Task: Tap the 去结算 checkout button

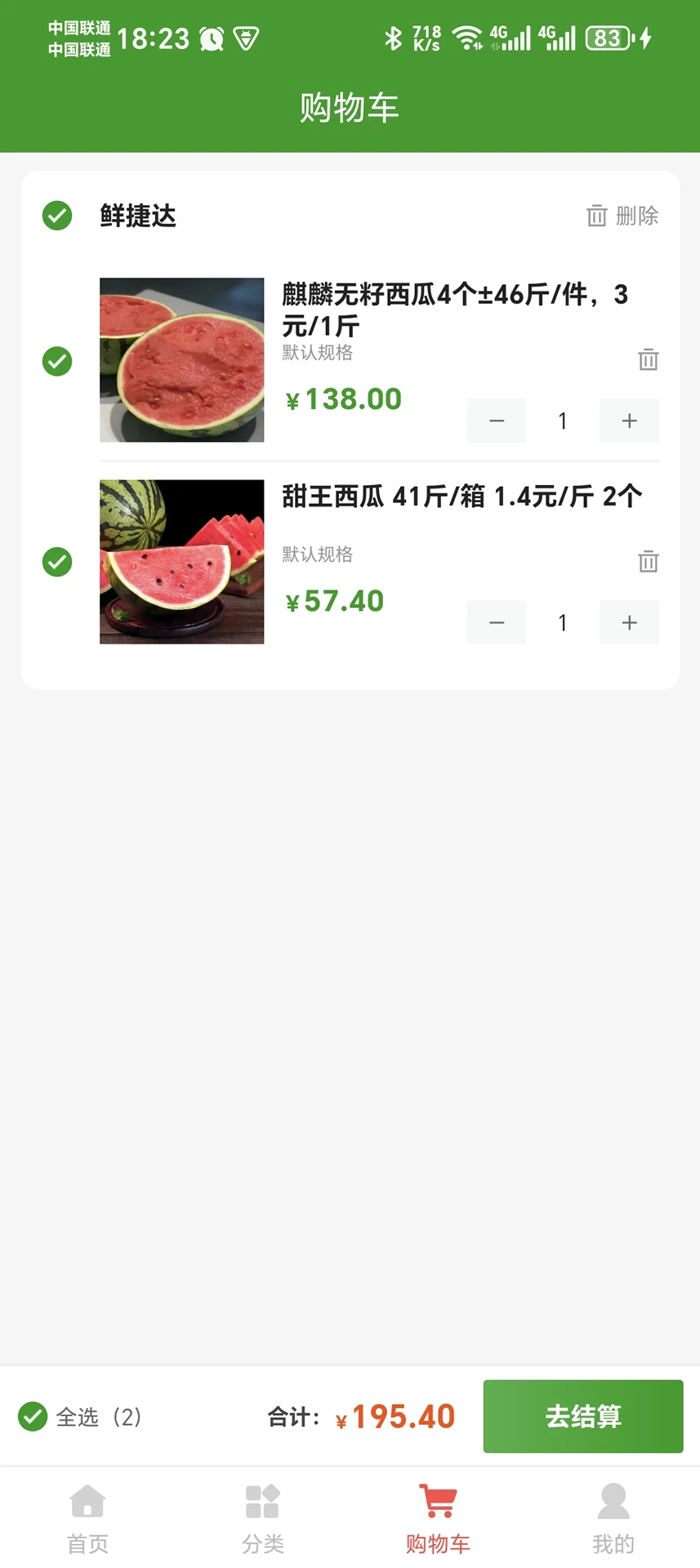Action: 582,1417
